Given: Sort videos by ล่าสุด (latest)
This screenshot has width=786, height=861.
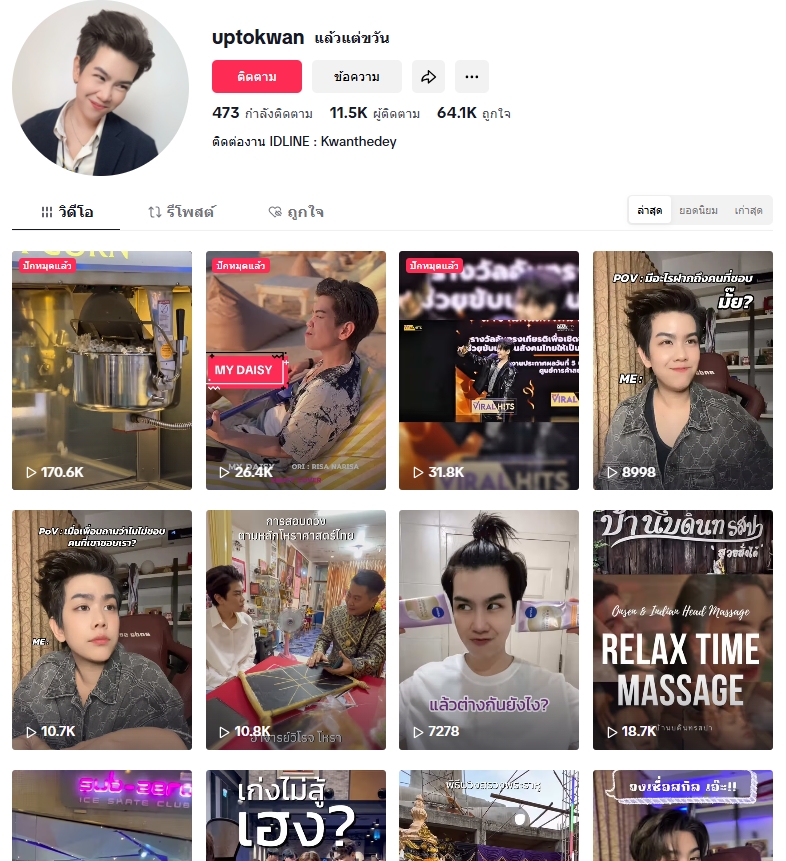Looking at the screenshot, I should (650, 210).
